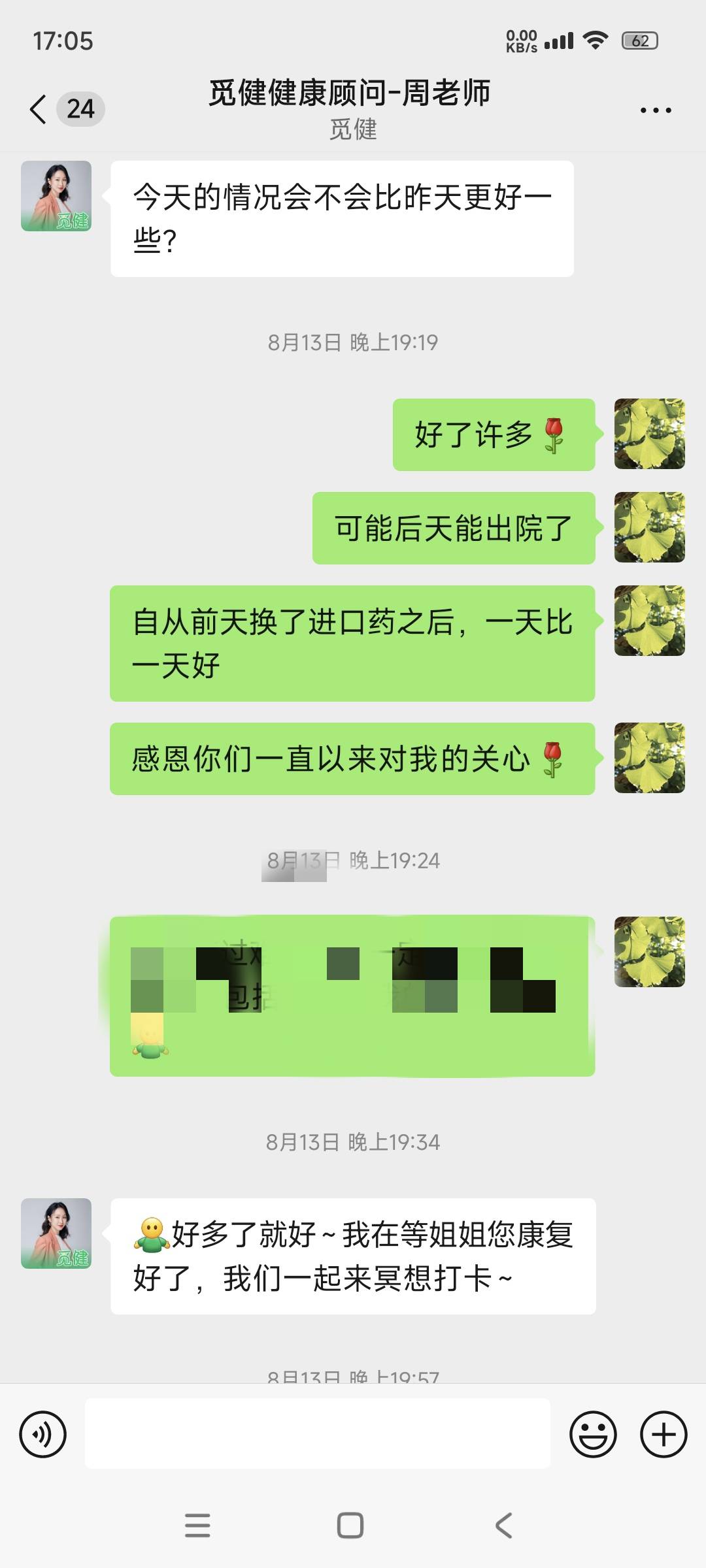Image resolution: width=706 pixels, height=1568 pixels.
Task: Go back to chat list with unread count 24
Action: (62, 108)
